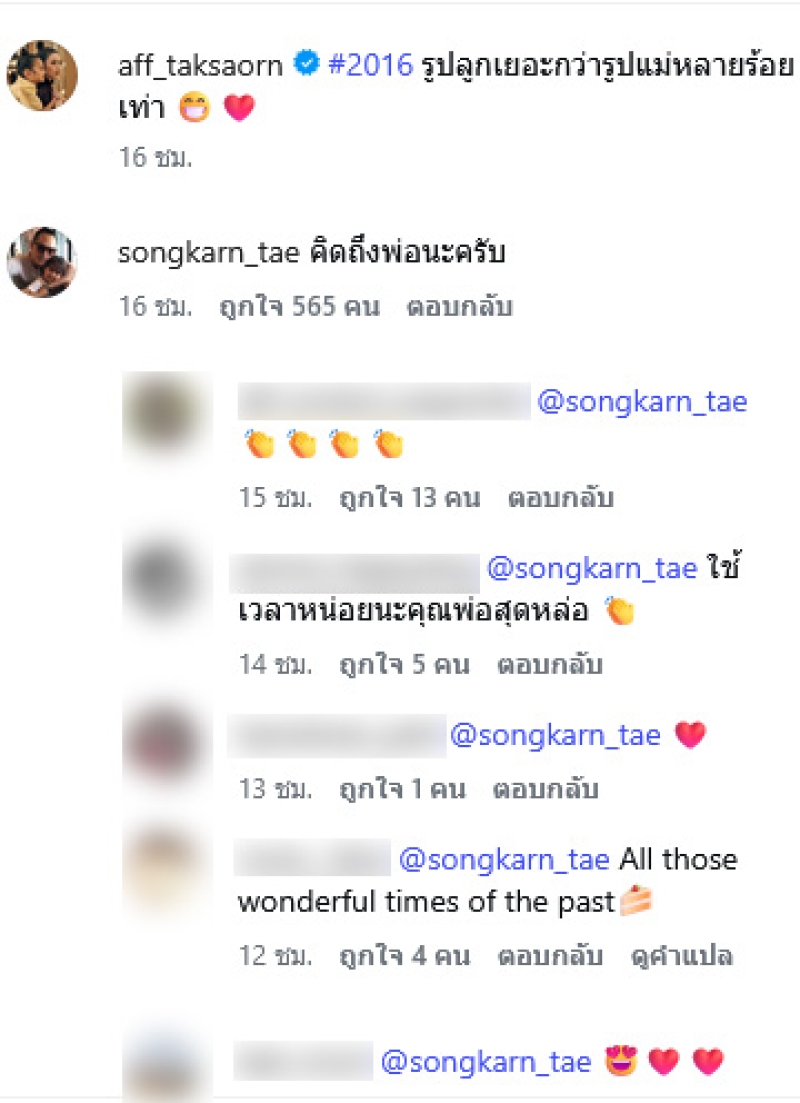This screenshot has height=1103, width=800.
Task: Tap songkarn_tae's avatar picture
Action: click(x=42, y=262)
